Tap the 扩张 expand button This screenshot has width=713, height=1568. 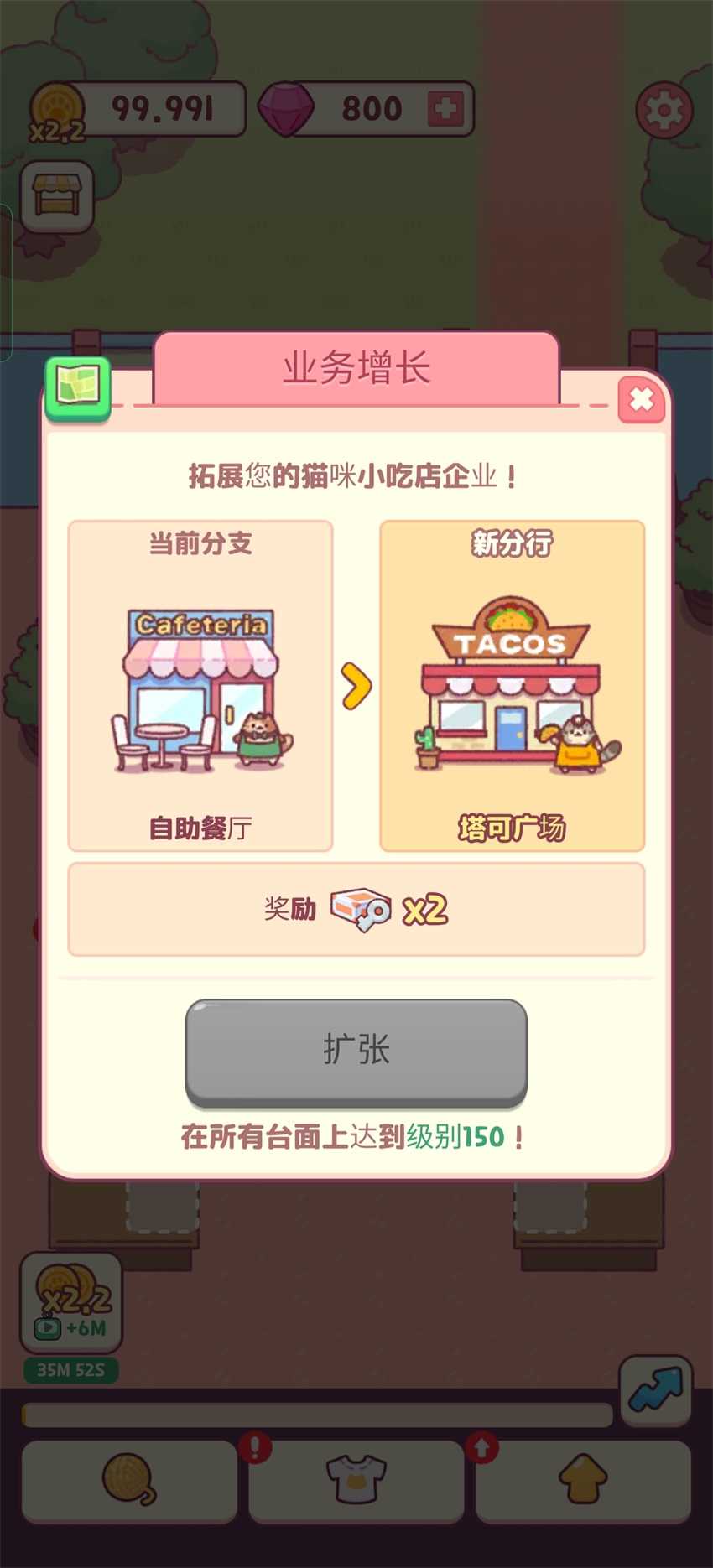click(x=356, y=1050)
